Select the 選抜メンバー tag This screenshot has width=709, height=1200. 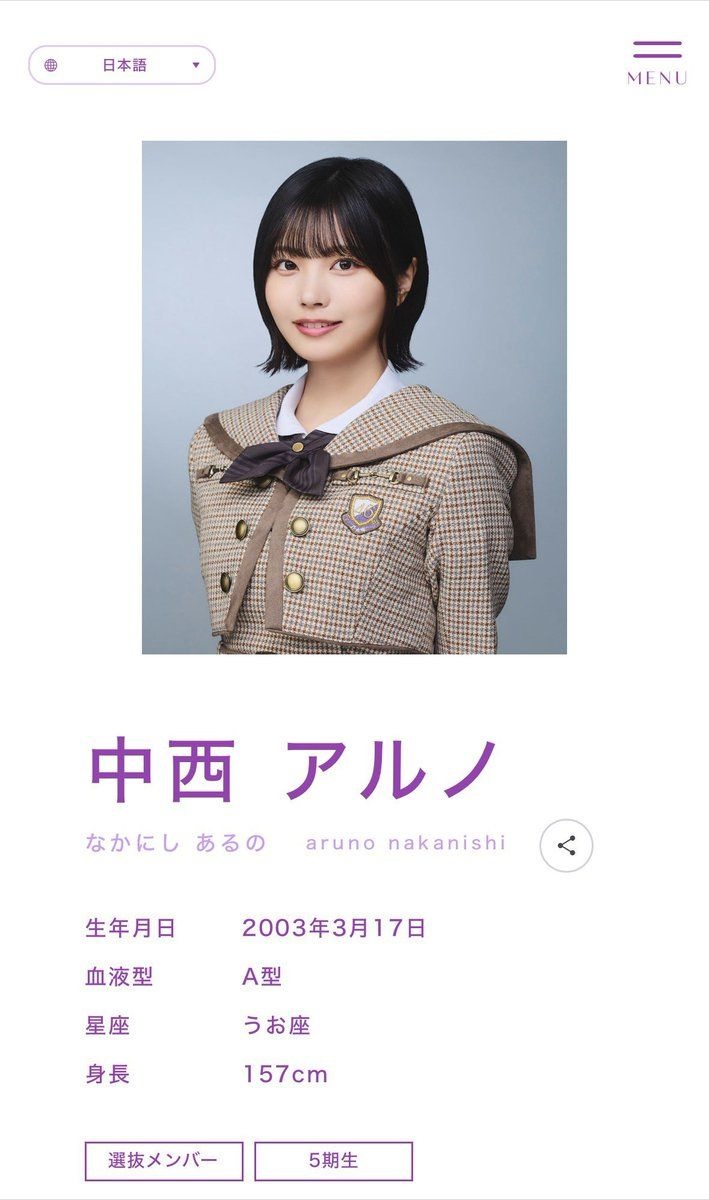(164, 1161)
